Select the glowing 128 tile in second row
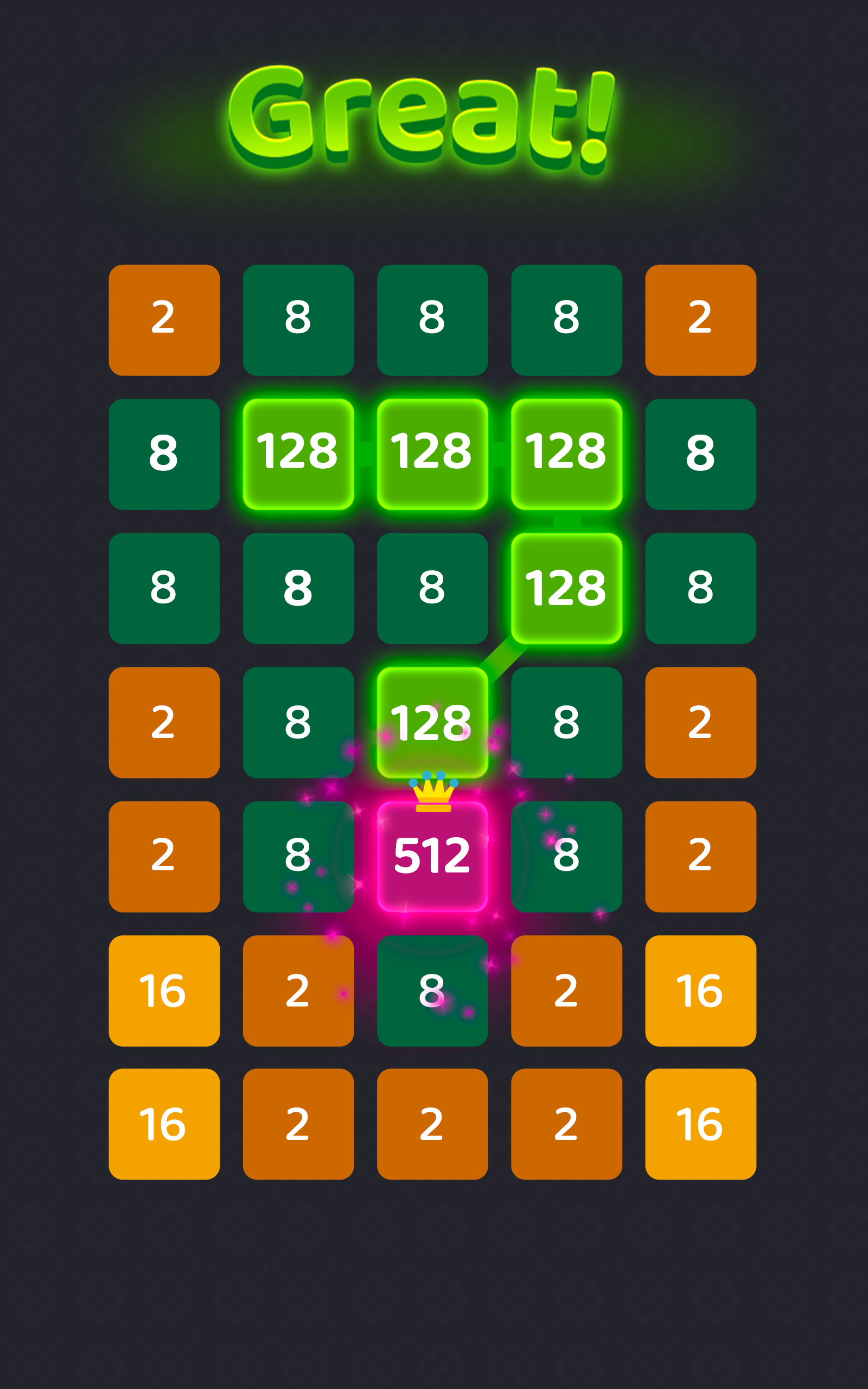Screen dimensions: 868x1389 tap(298, 454)
